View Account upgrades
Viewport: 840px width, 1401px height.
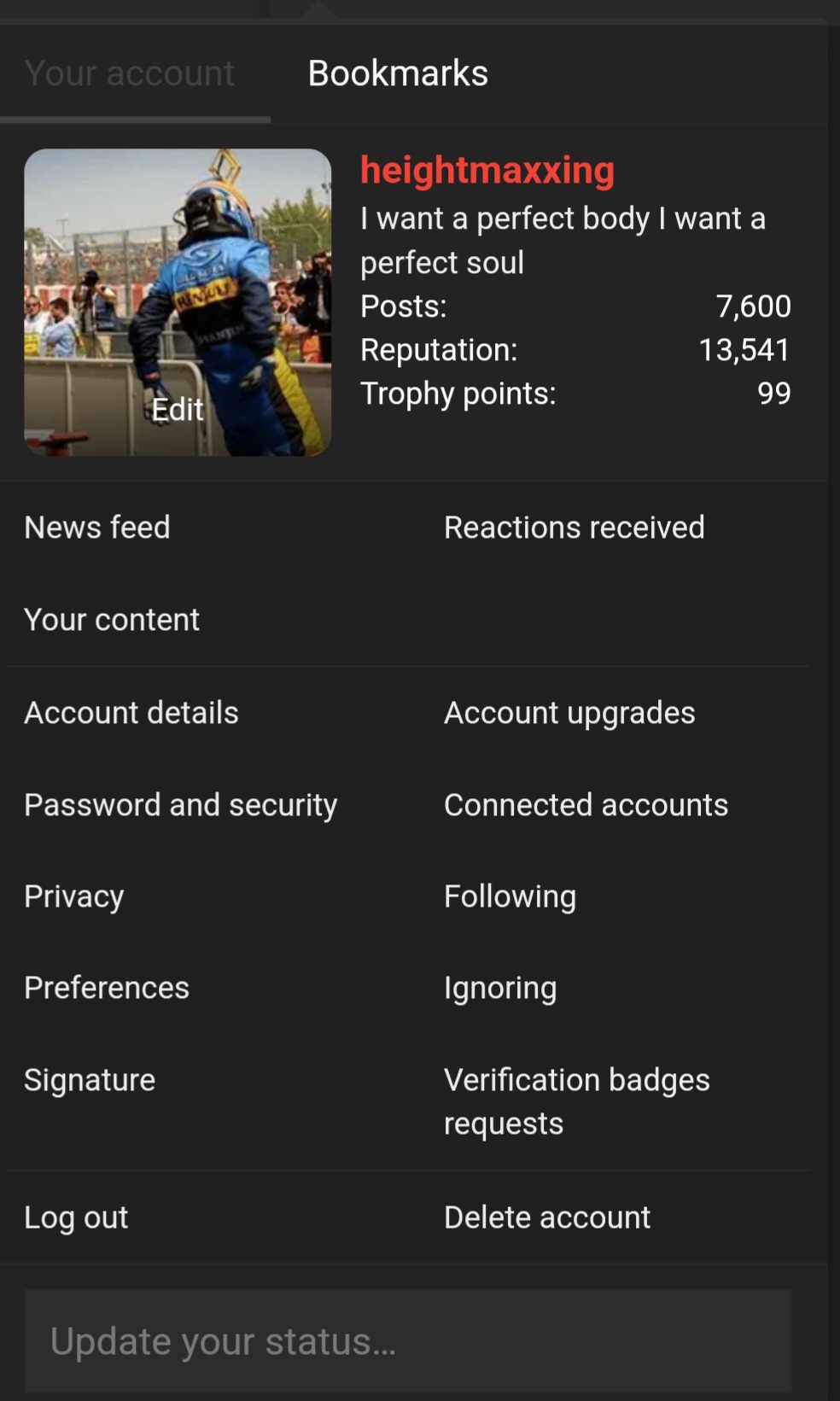click(569, 712)
